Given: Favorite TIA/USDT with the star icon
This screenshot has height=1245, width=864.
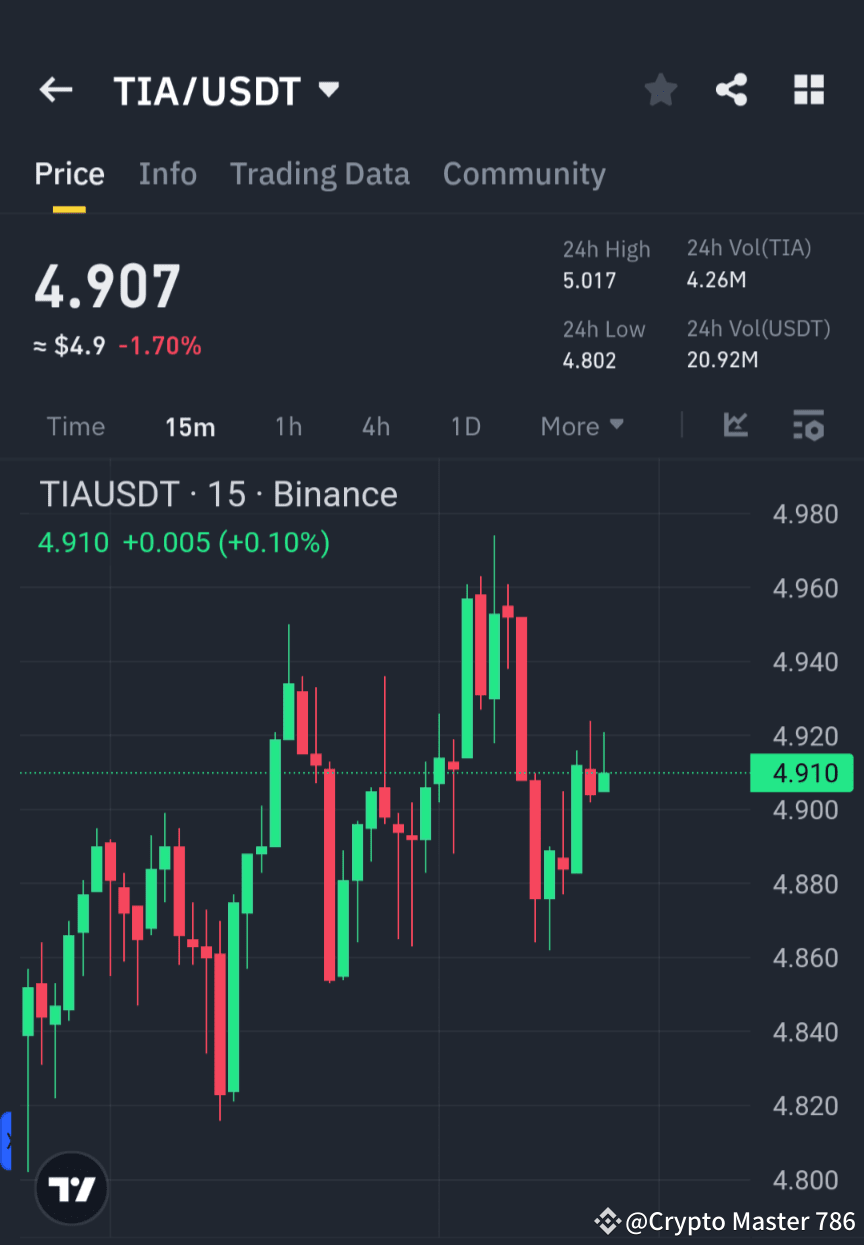Looking at the screenshot, I should pyautogui.click(x=660, y=89).
